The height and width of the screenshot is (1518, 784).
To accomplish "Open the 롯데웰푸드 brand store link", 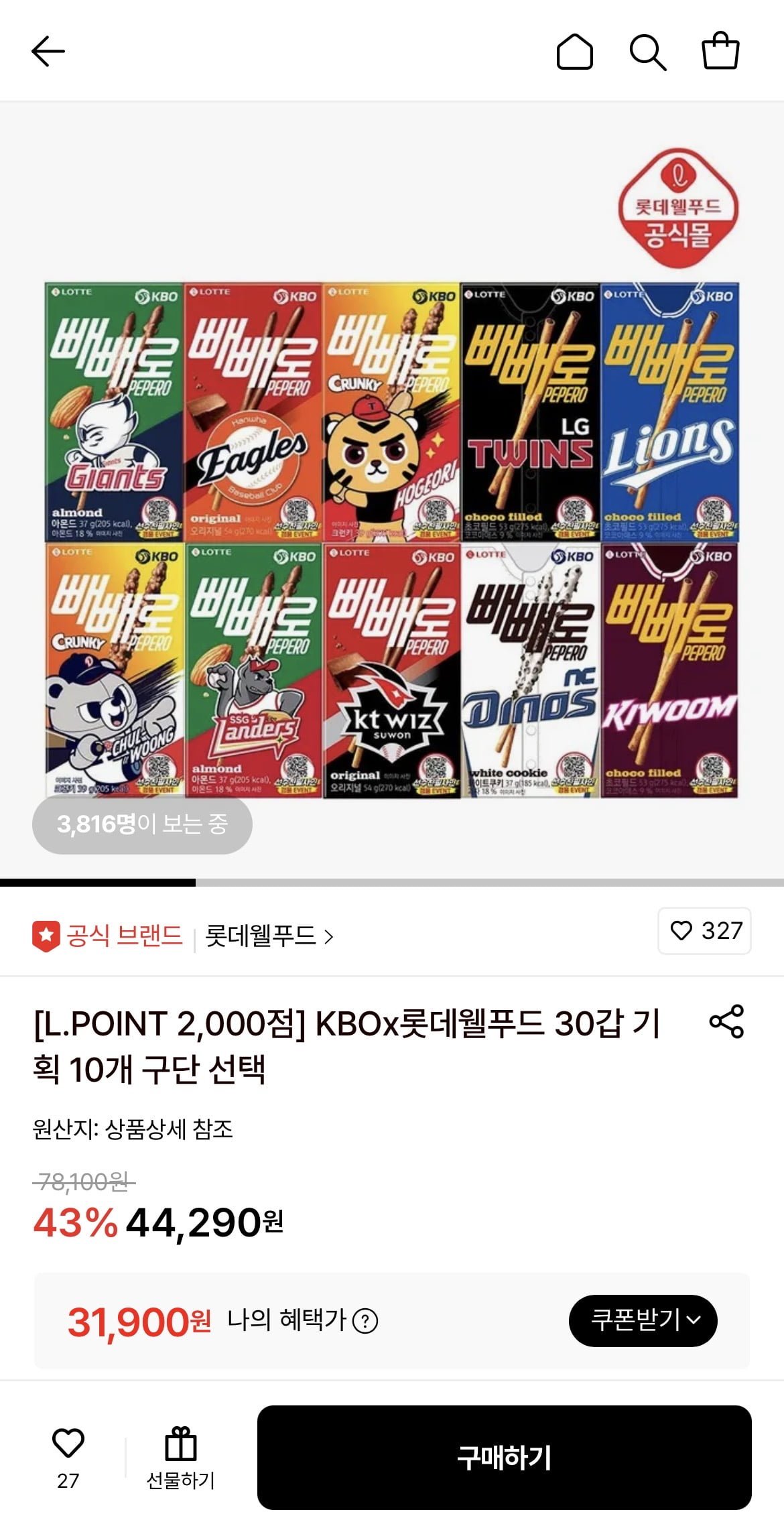I will [269, 936].
